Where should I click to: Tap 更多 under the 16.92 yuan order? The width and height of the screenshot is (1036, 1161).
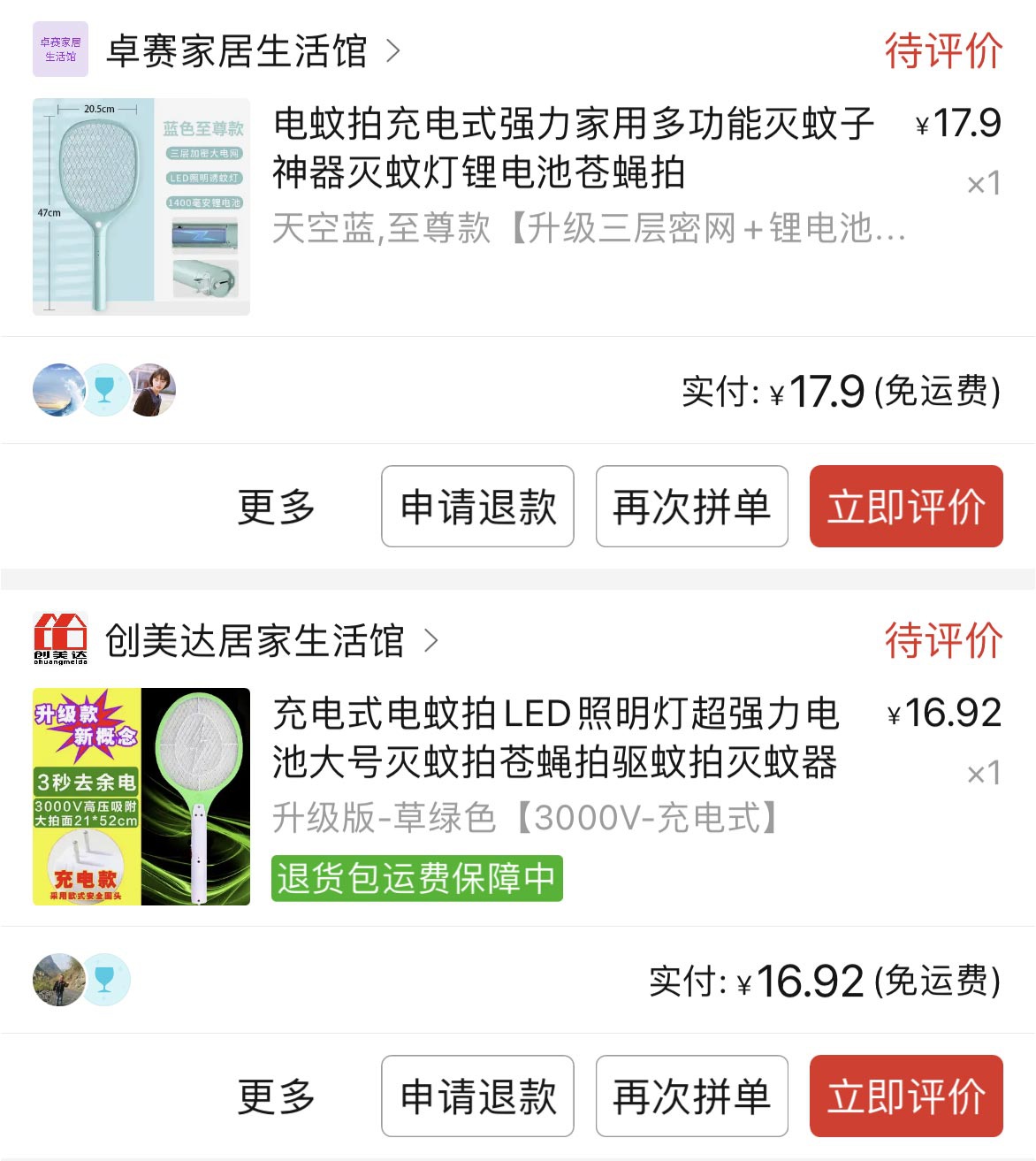[276, 1096]
